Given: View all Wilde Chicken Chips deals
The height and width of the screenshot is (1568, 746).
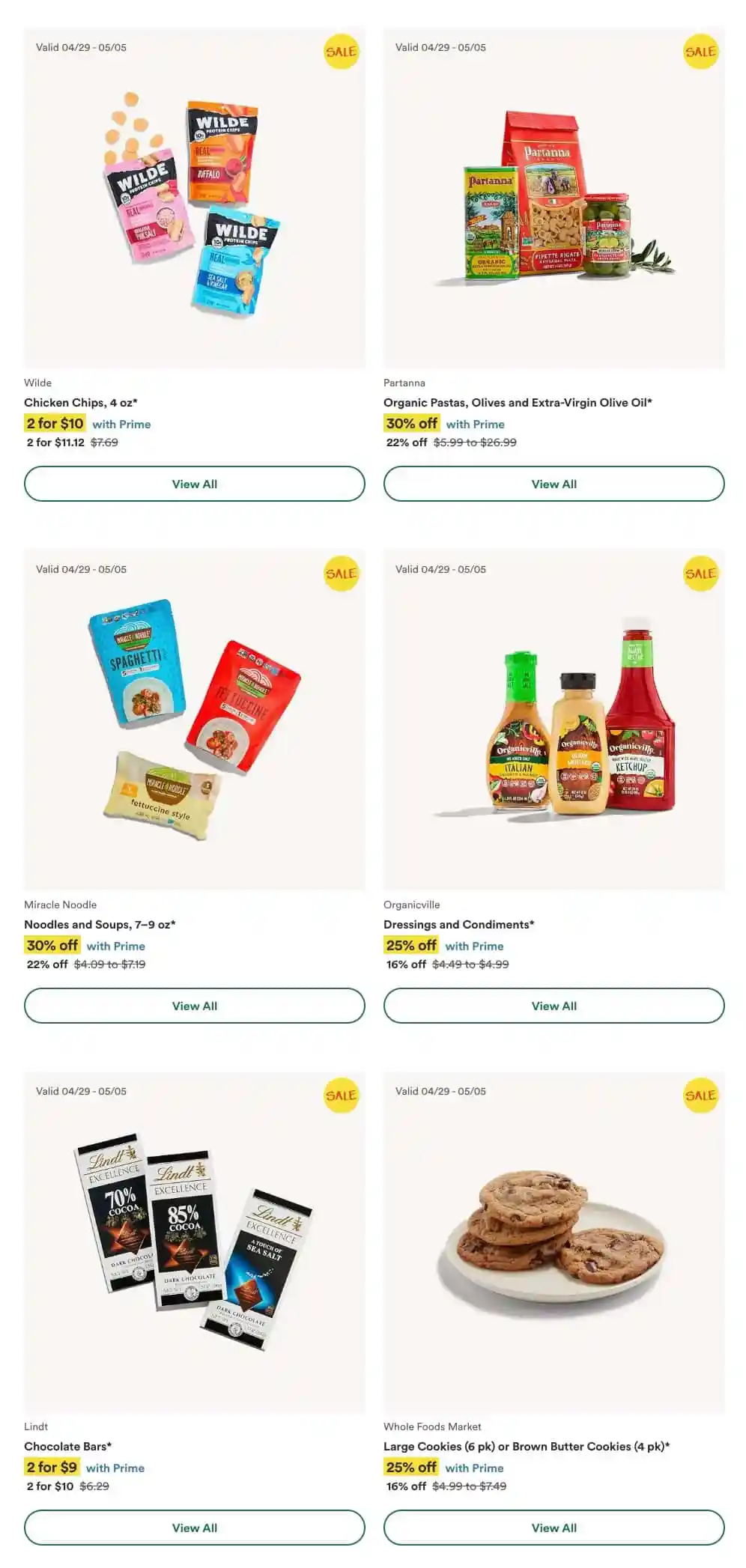Looking at the screenshot, I should point(194,484).
